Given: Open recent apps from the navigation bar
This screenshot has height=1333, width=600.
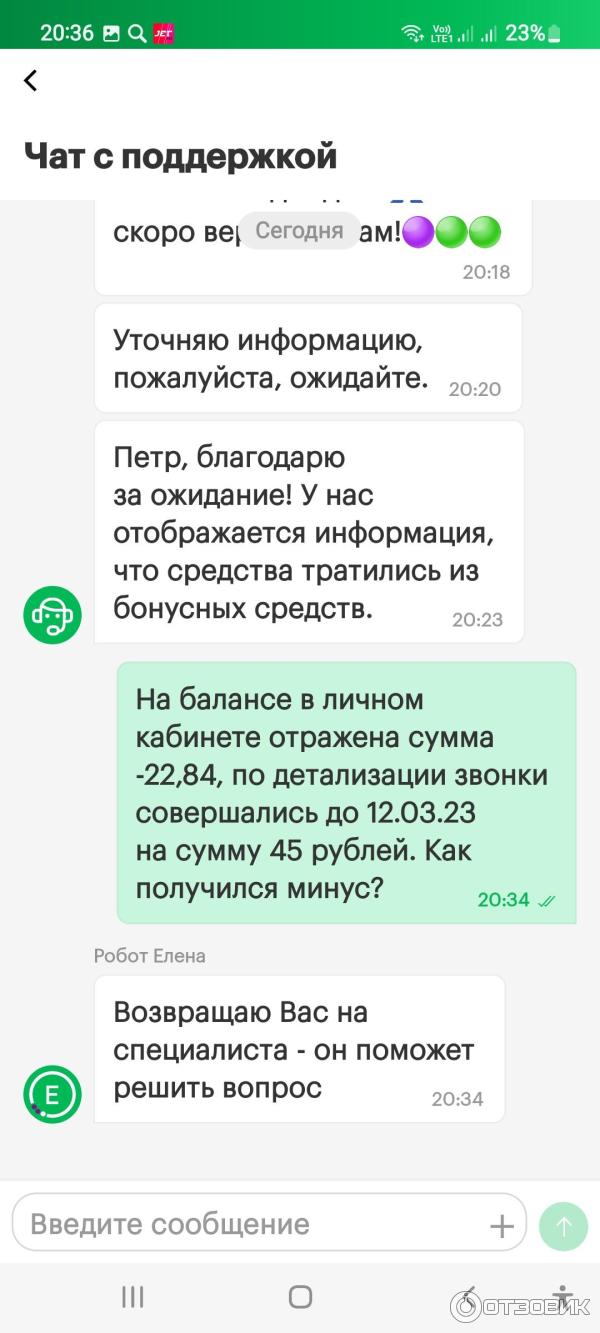Looking at the screenshot, I should point(132,1297).
